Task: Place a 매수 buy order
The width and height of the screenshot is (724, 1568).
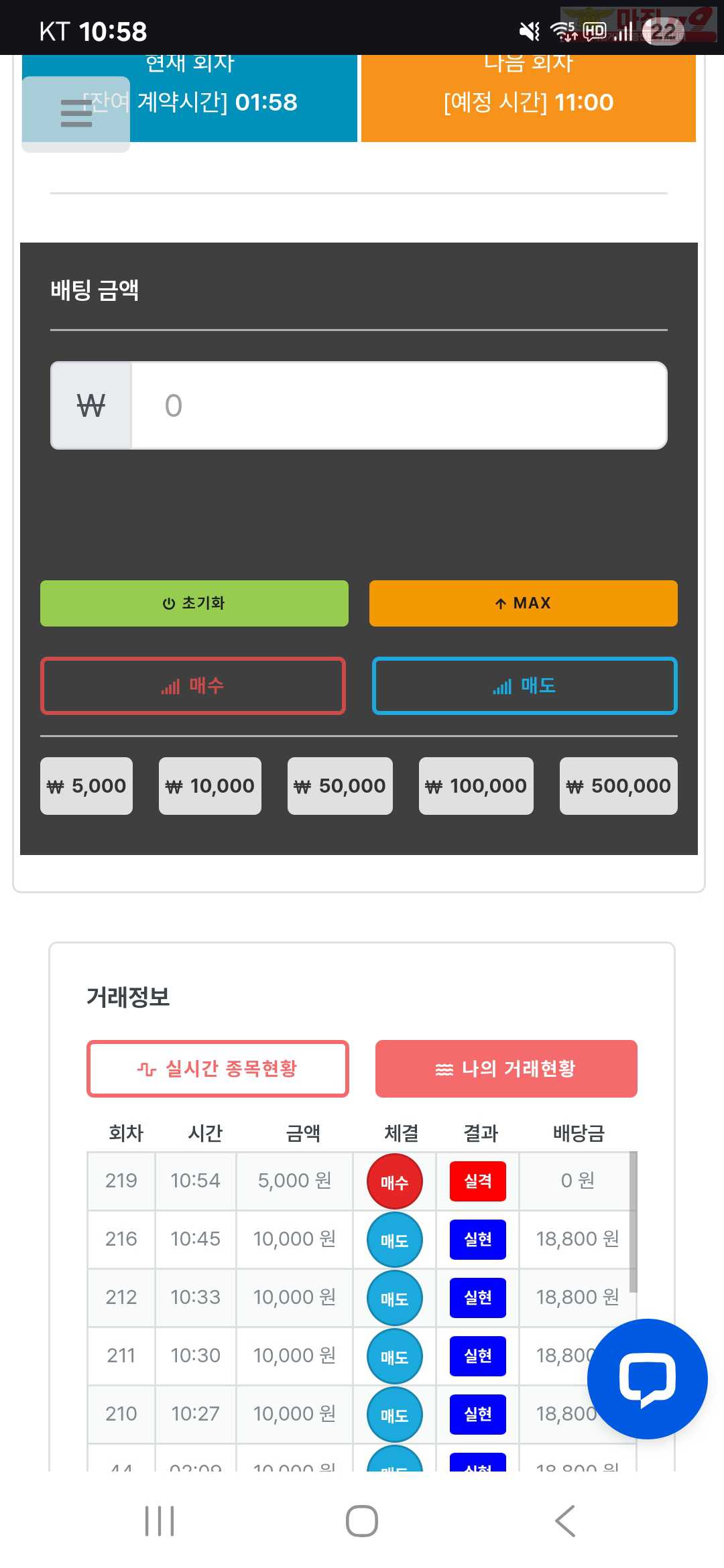Action: (193, 685)
